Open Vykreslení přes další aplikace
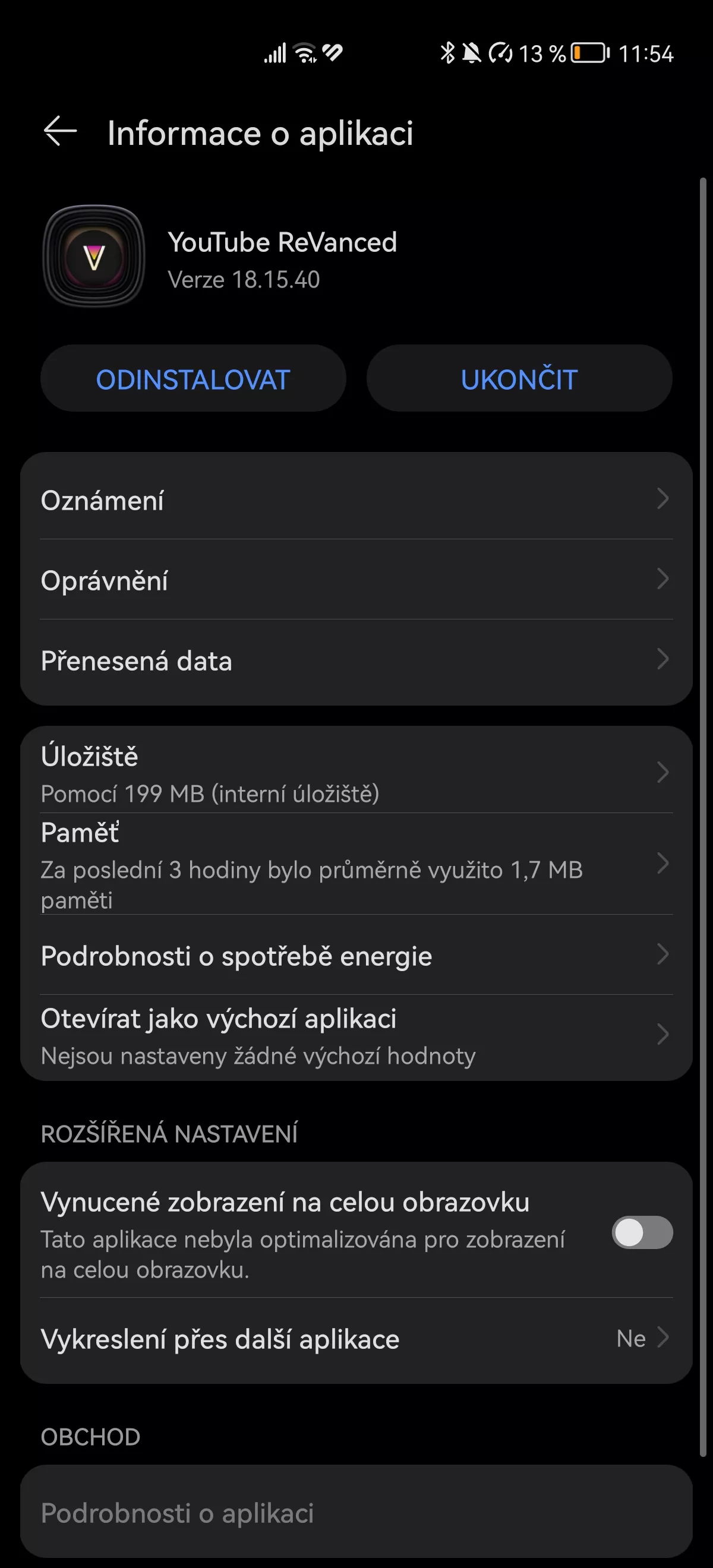The height and width of the screenshot is (1568, 713). tap(356, 1338)
